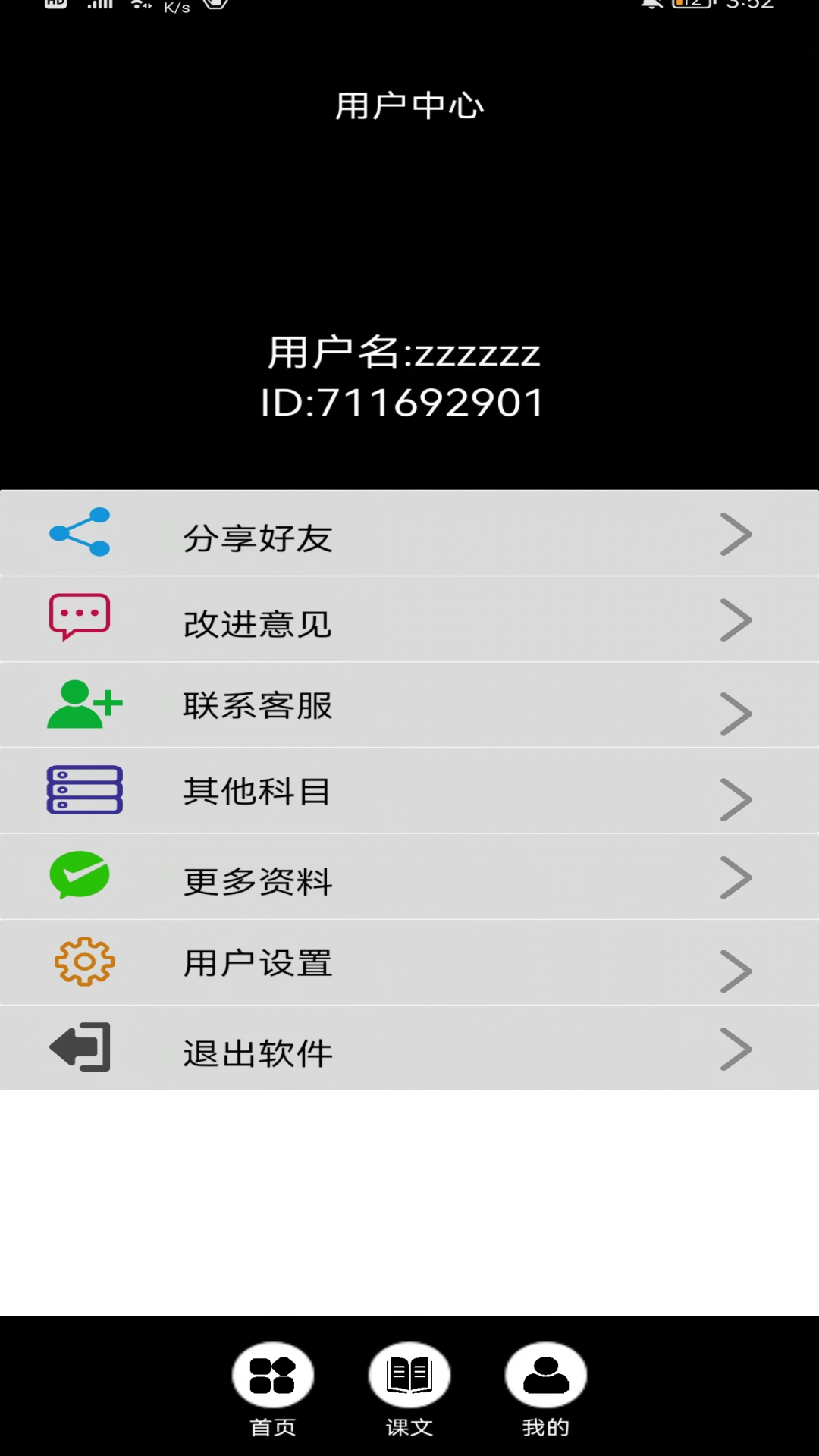Open 联系客服 by clicking its label
Viewport: 819px width, 1456px height.
[258, 705]
